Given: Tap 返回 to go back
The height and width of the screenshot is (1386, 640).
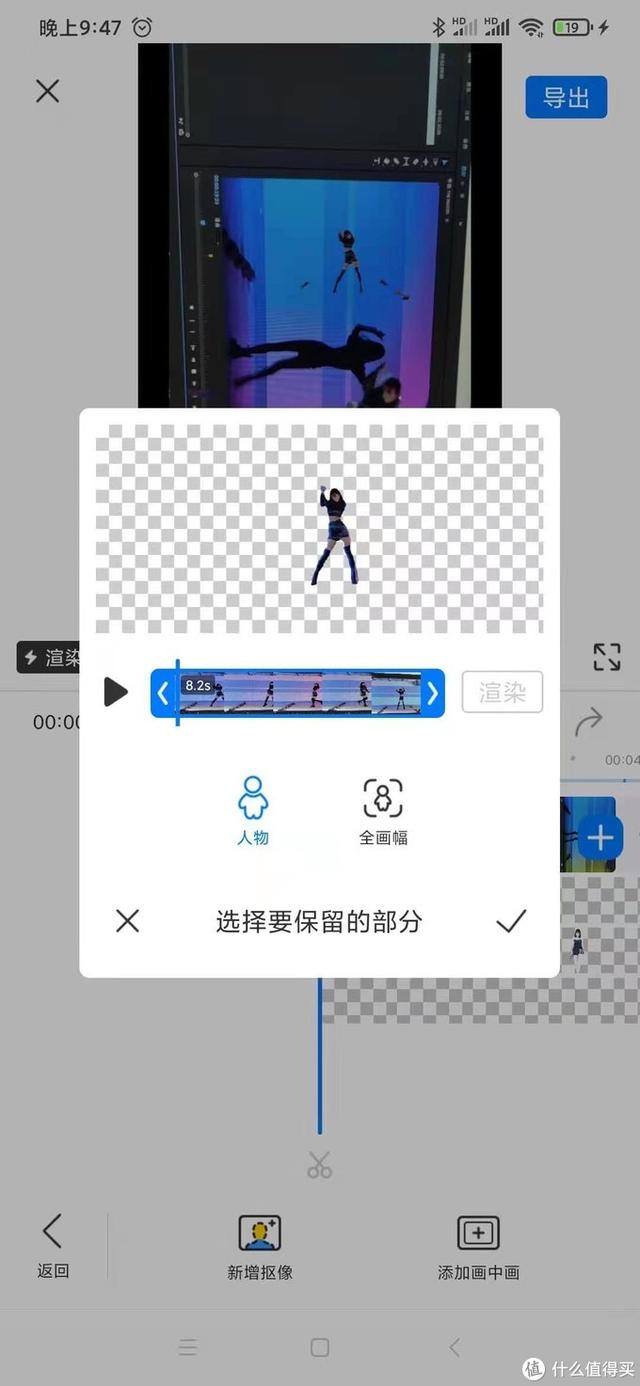Looking at the screenshot, I should click(x=53, y=1246).
